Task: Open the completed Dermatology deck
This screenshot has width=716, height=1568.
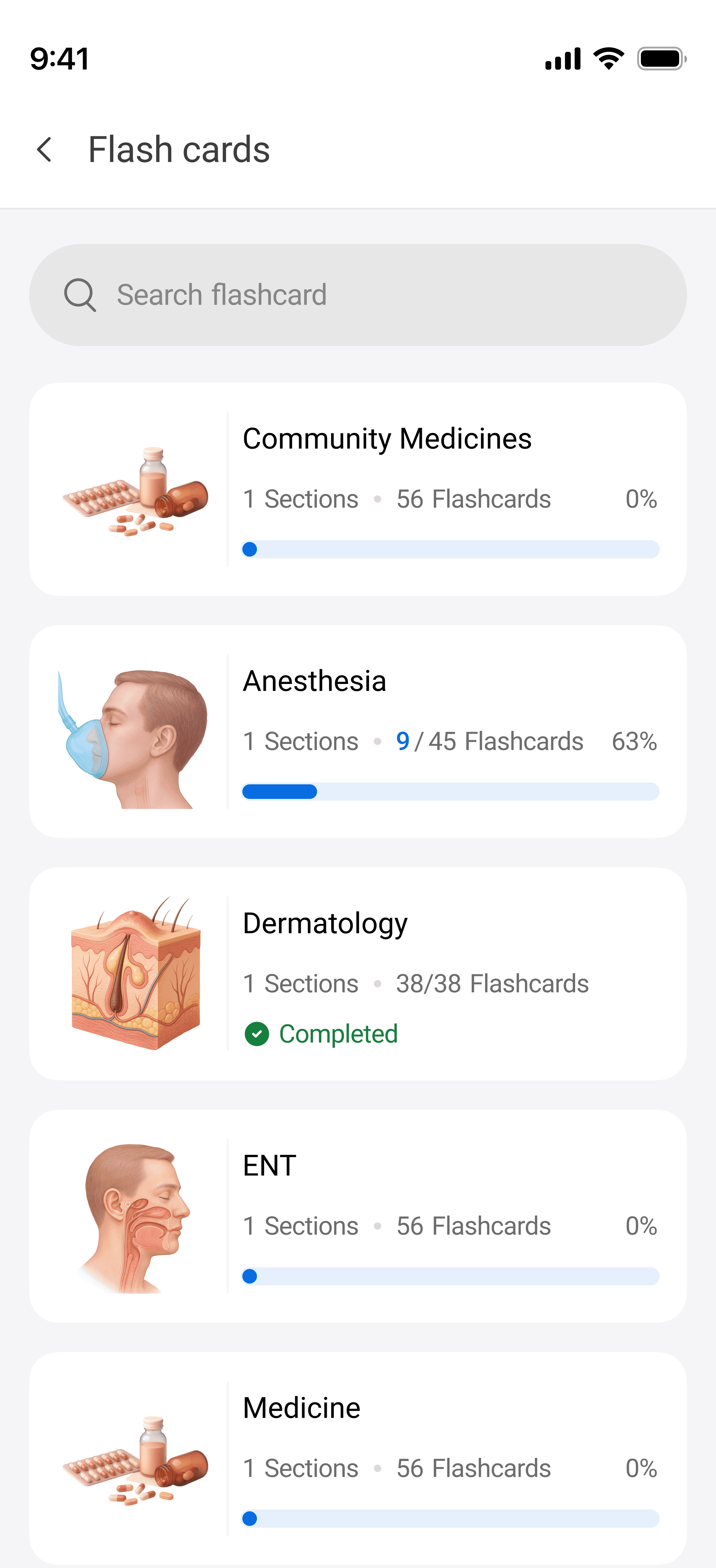Action: pyautogui.click(x=358, y=973)
